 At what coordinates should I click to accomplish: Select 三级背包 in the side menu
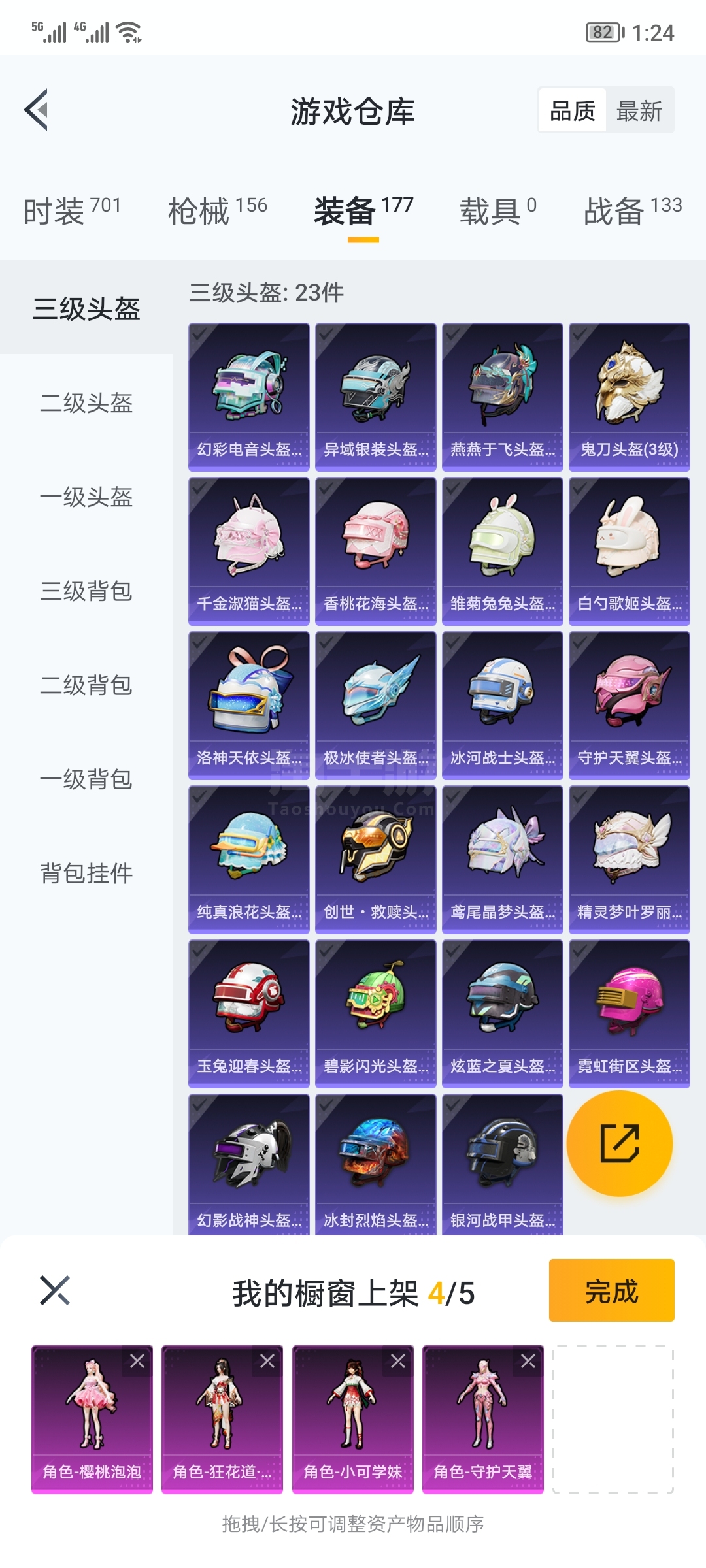point(86,591)
